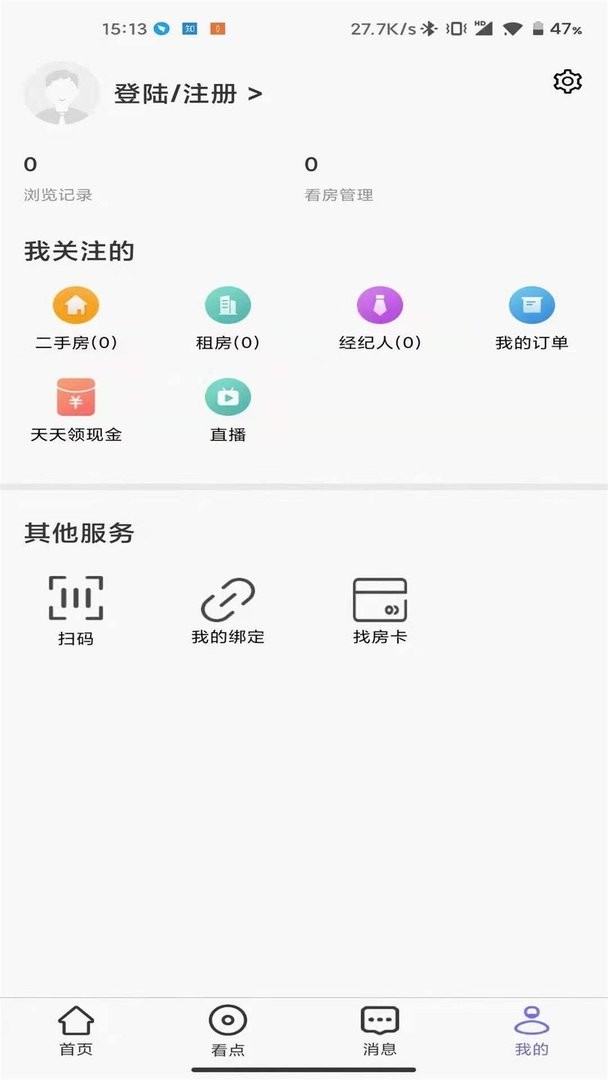Open 看房管理 viewing management

[339, 178]
